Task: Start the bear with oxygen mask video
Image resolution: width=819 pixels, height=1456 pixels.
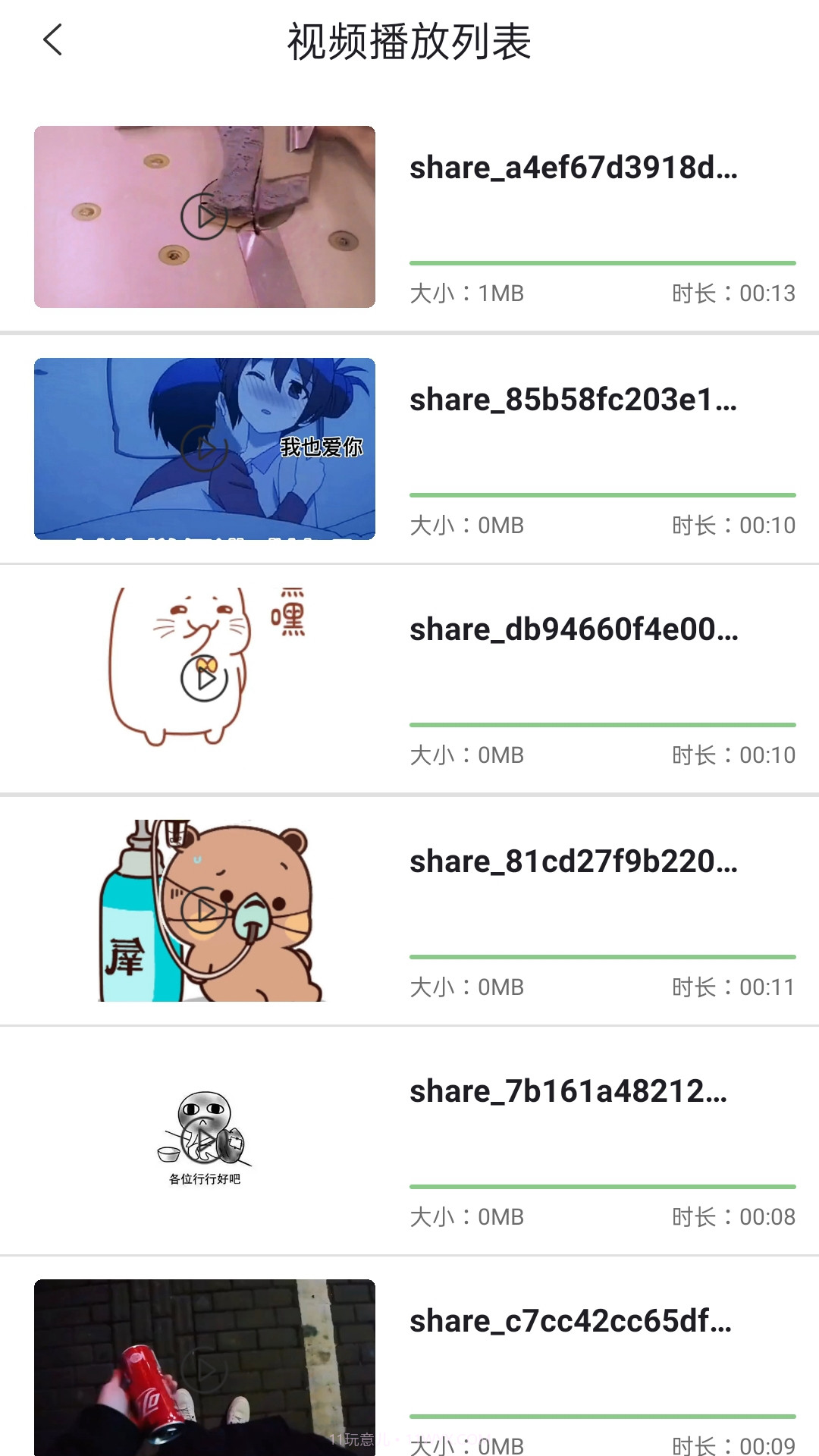Action: coord(203,910)
